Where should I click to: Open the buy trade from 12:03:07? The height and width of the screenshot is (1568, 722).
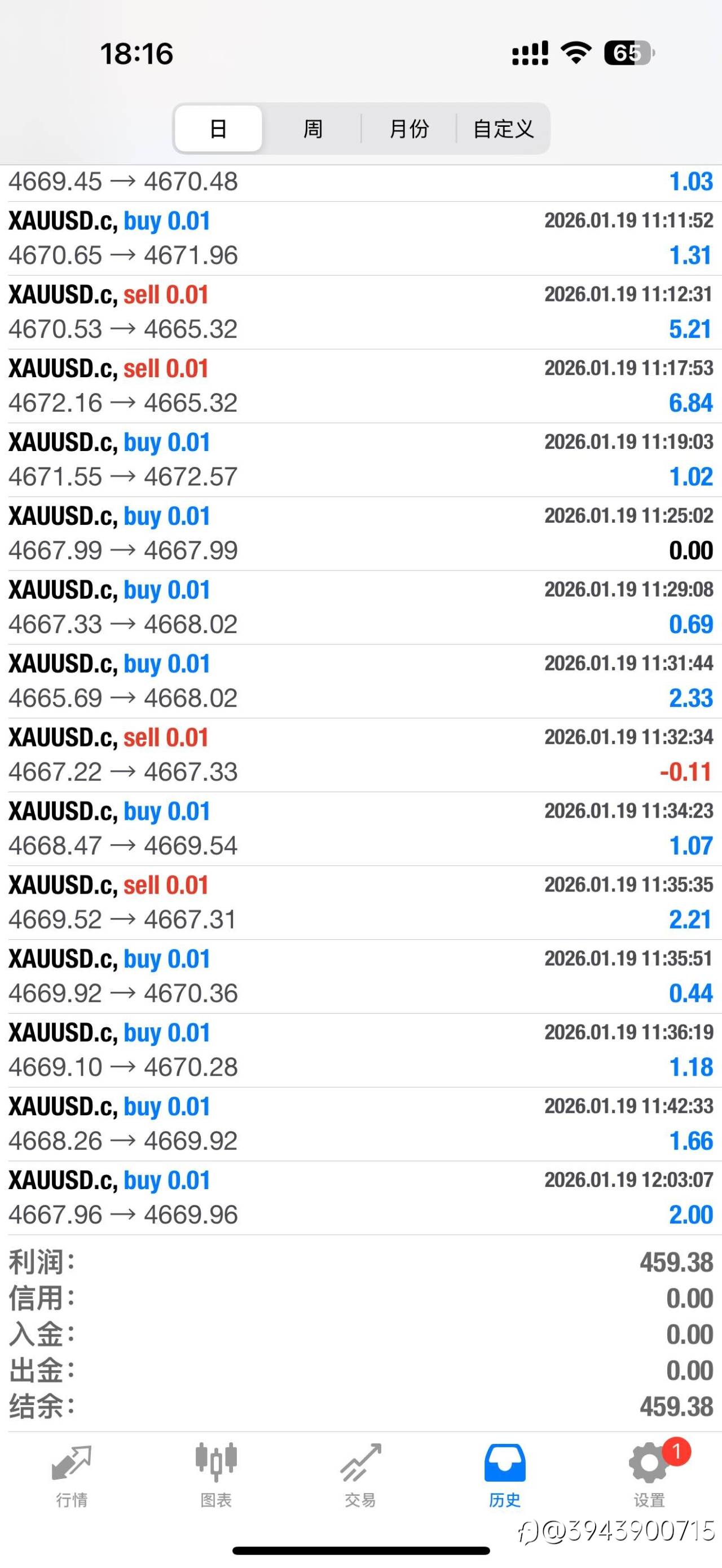[360, 1198]
